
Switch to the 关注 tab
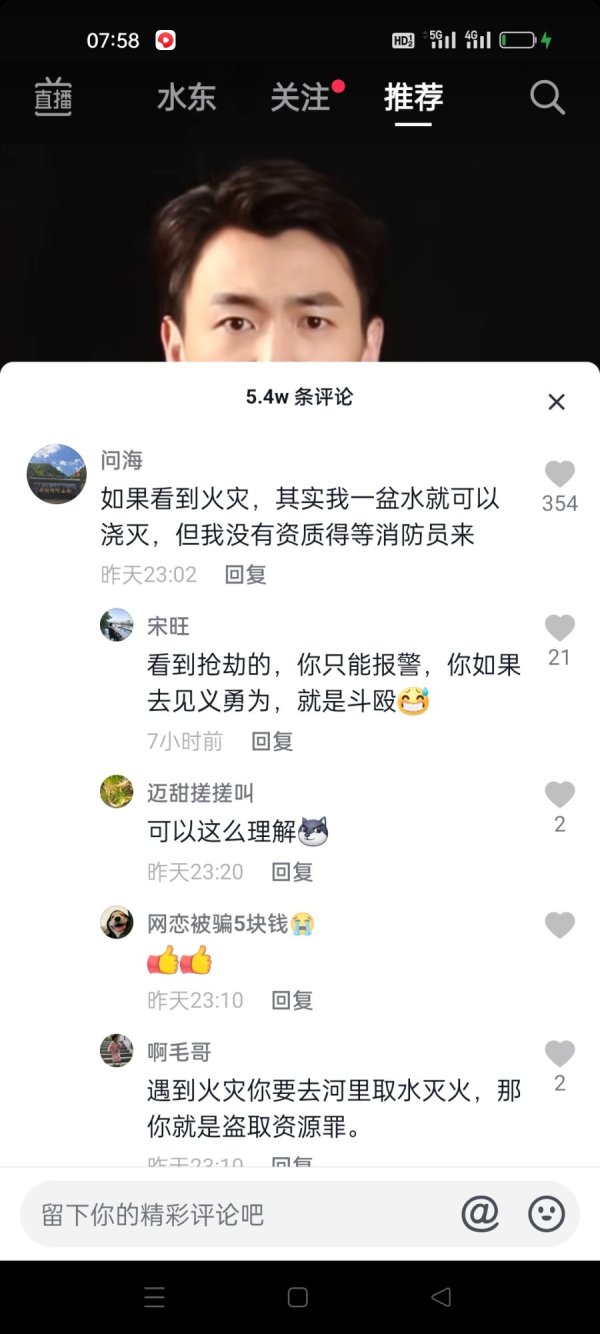[x=300, y=98]
